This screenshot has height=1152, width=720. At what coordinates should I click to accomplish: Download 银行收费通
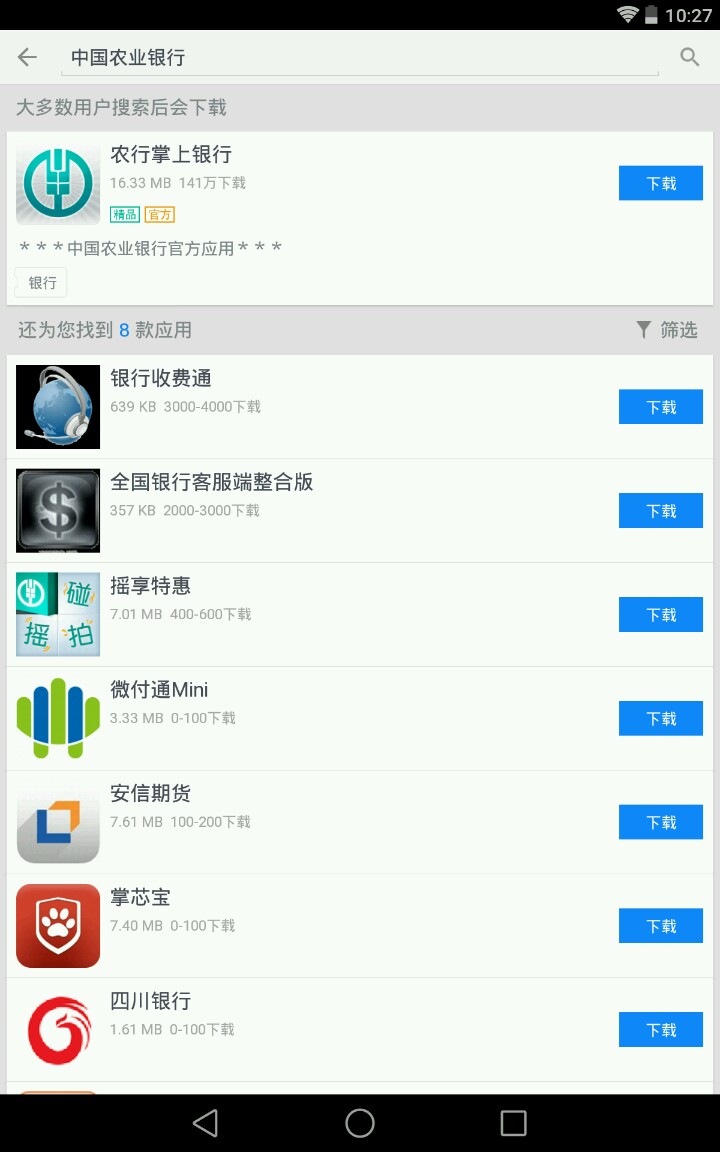(660, 407)
